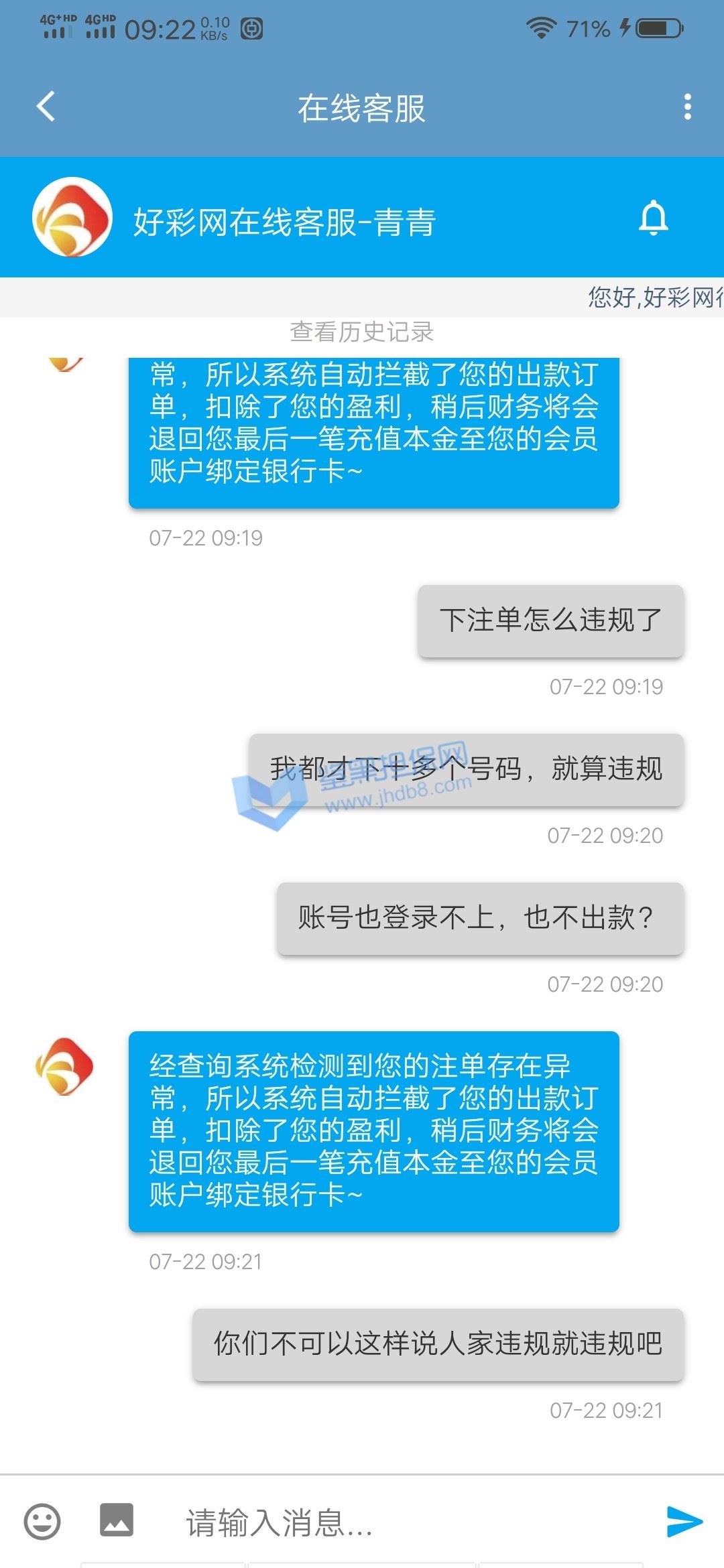
Task: Attach a picture to the chat
Action: (117, 1520)
